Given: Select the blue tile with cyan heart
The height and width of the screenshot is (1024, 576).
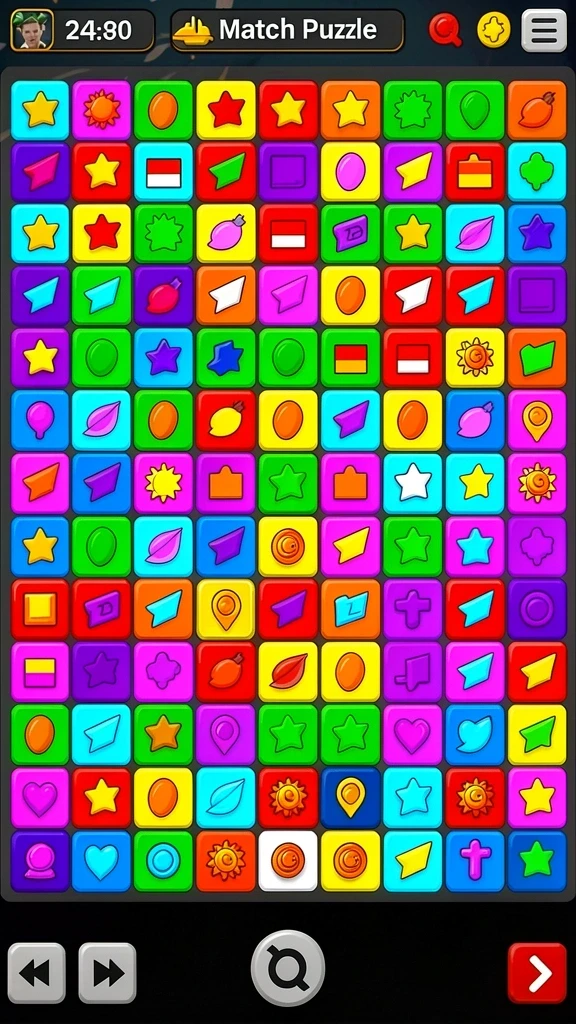Looking at the screenshot, I should [x=101, y=861].
